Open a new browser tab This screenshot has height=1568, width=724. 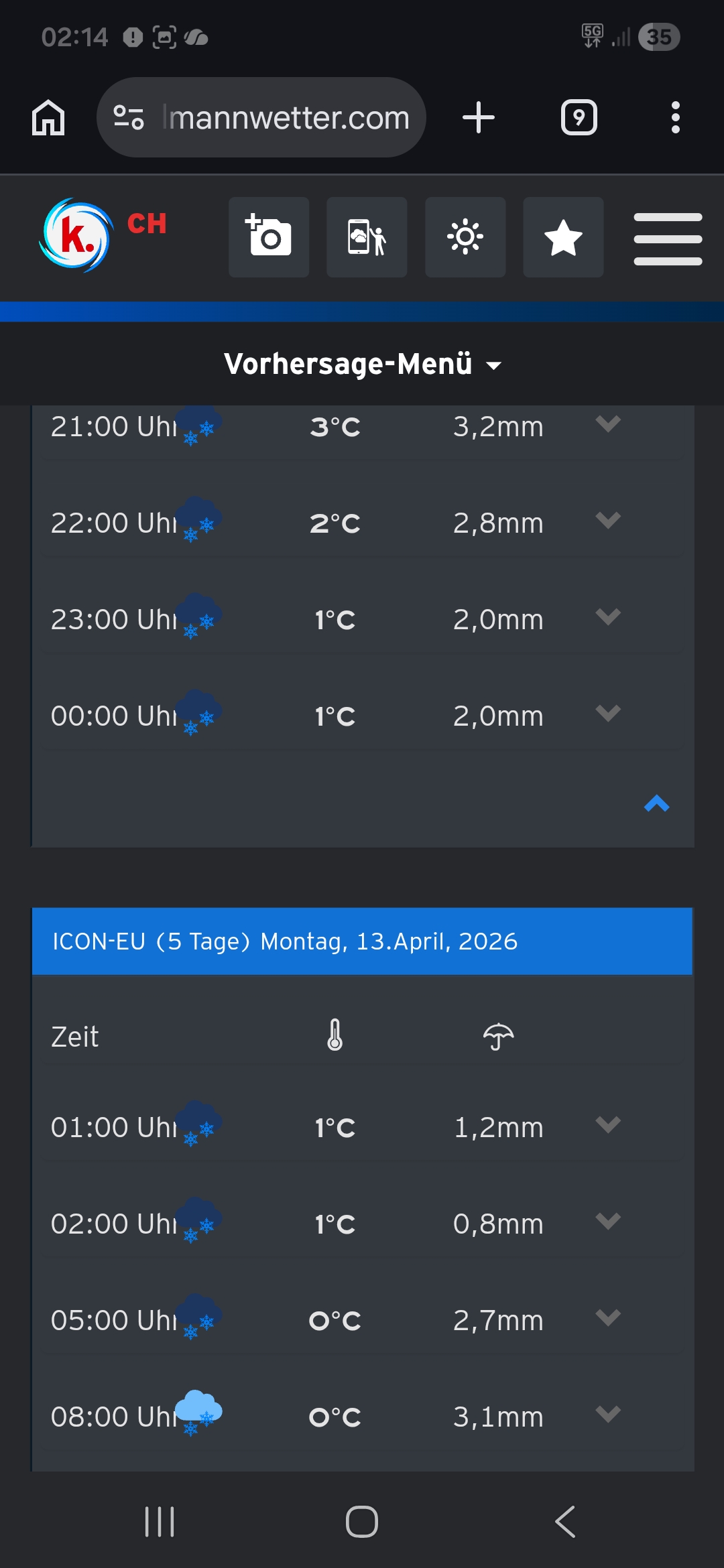click(479, 118)
